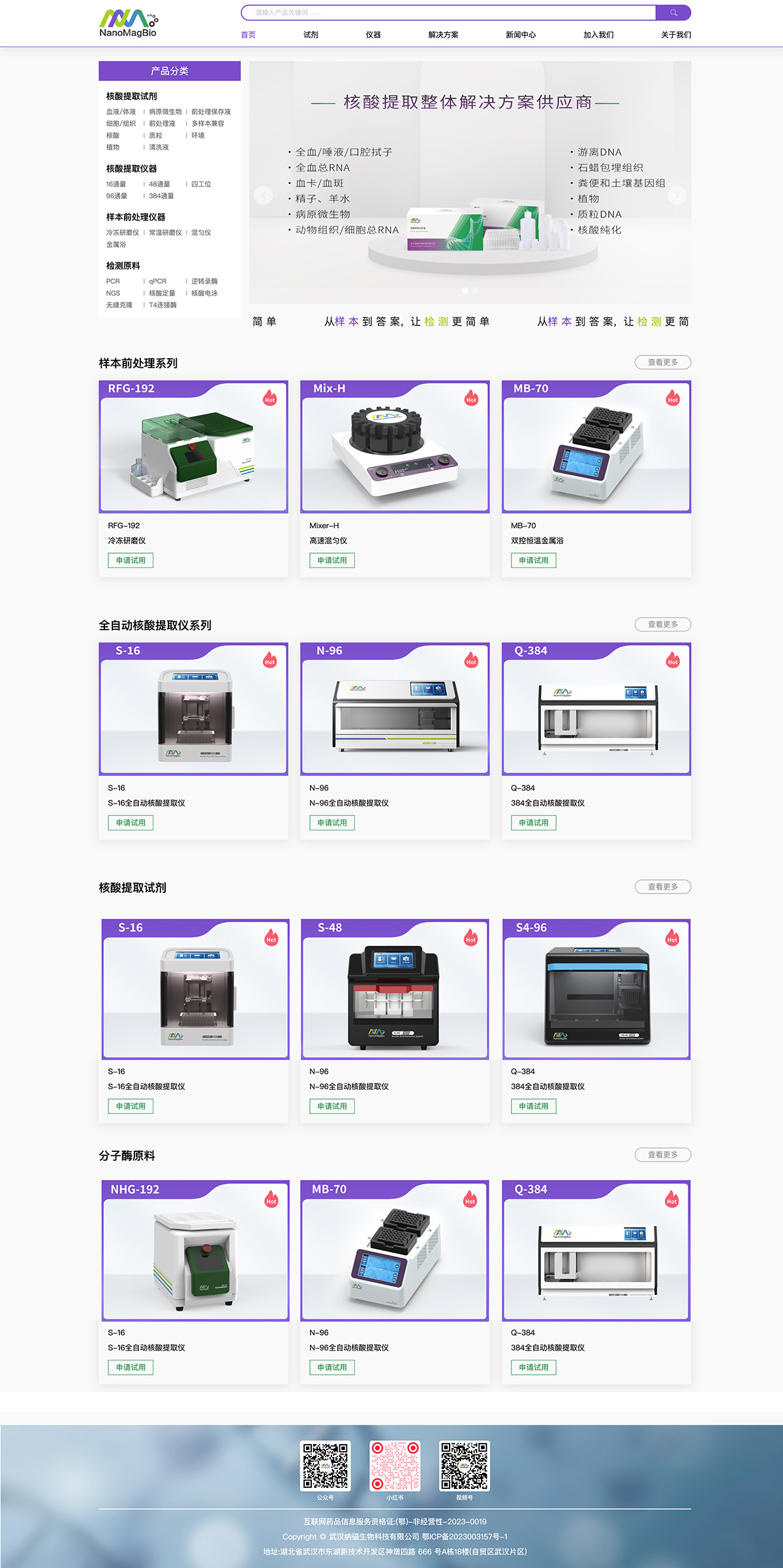
Task: Open the 16通量 instrument category
Action: [116, 185]
